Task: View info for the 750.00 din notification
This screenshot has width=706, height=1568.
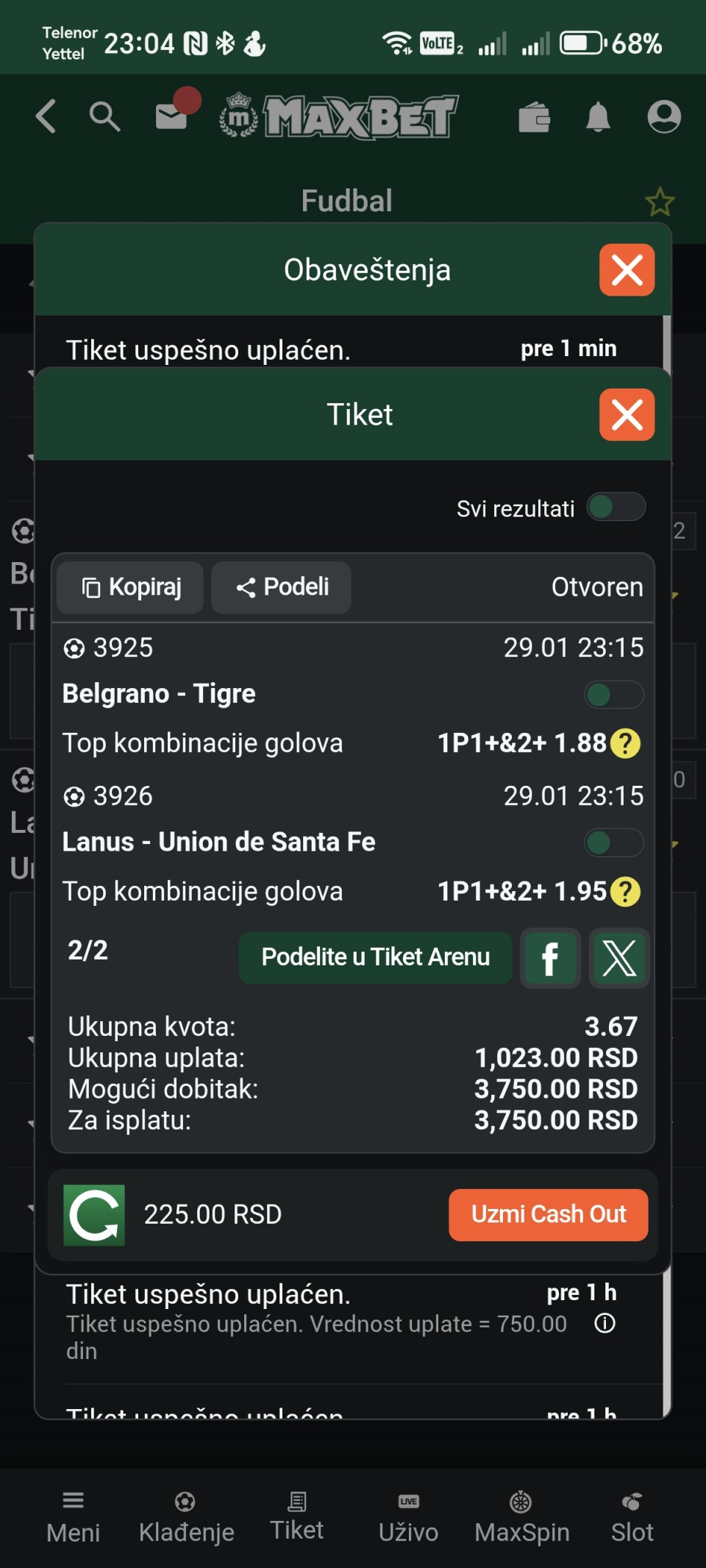Action: point(605,1324)
